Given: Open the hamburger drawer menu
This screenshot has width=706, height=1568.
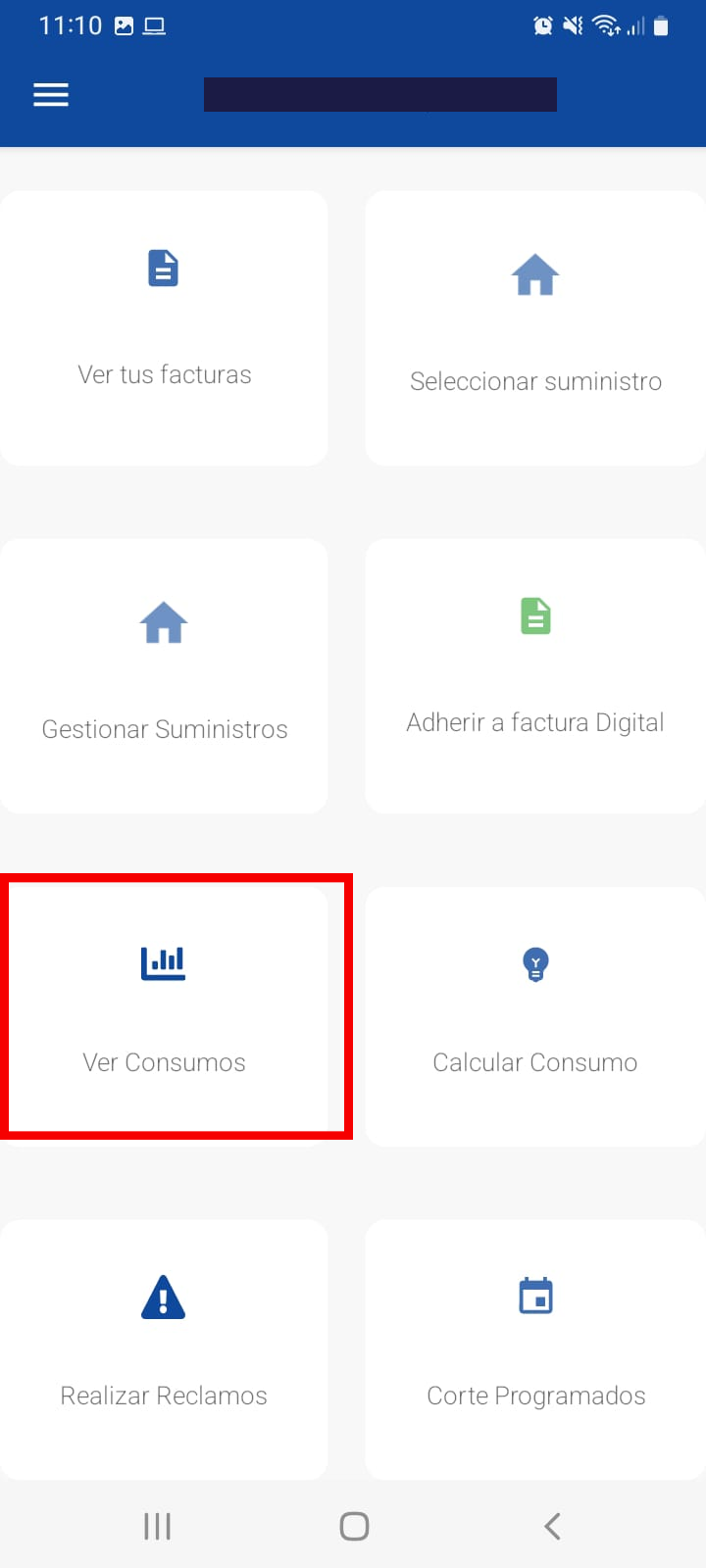Looking at the screenshot, I should 51,95.
